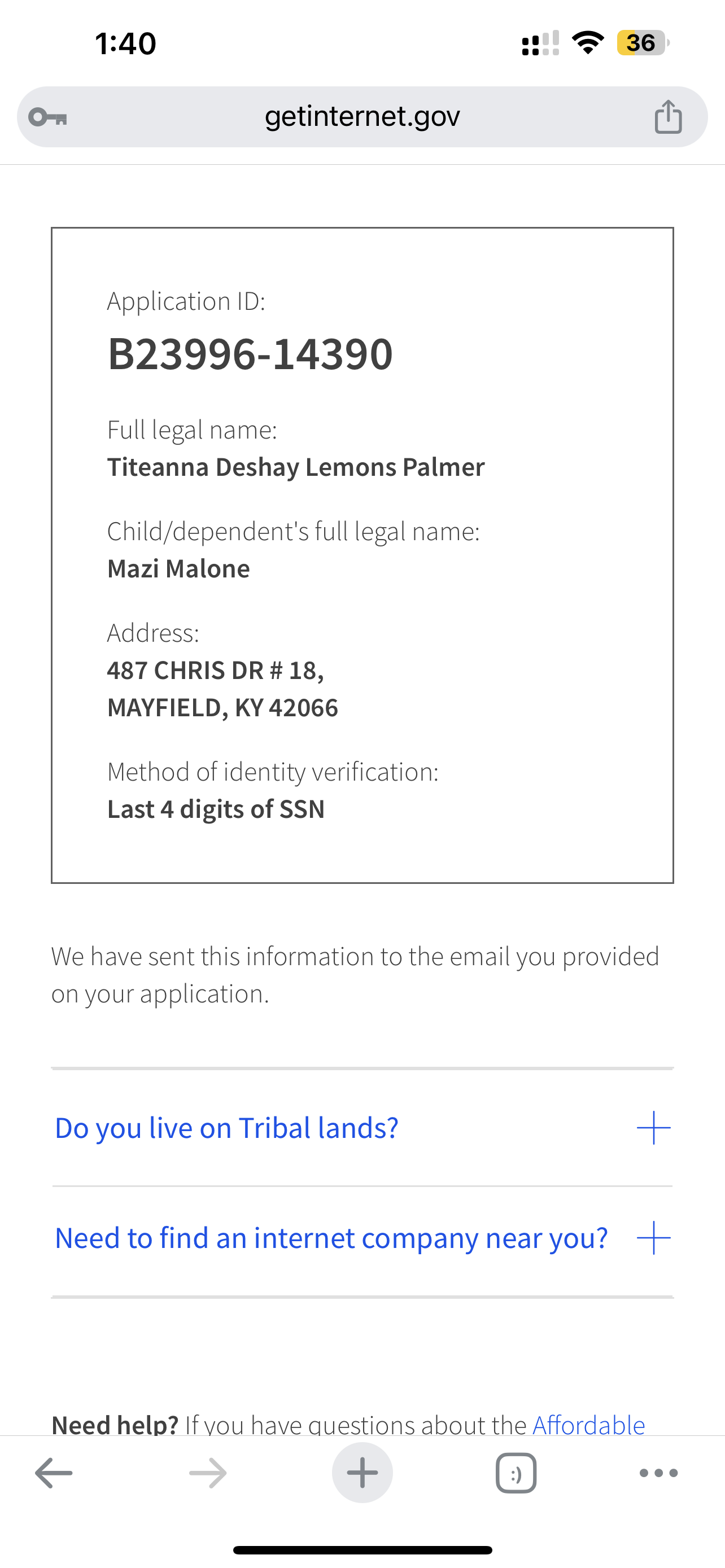
Task: Expand "Need to find an internet company near you?"
Action: [362, 1237]
